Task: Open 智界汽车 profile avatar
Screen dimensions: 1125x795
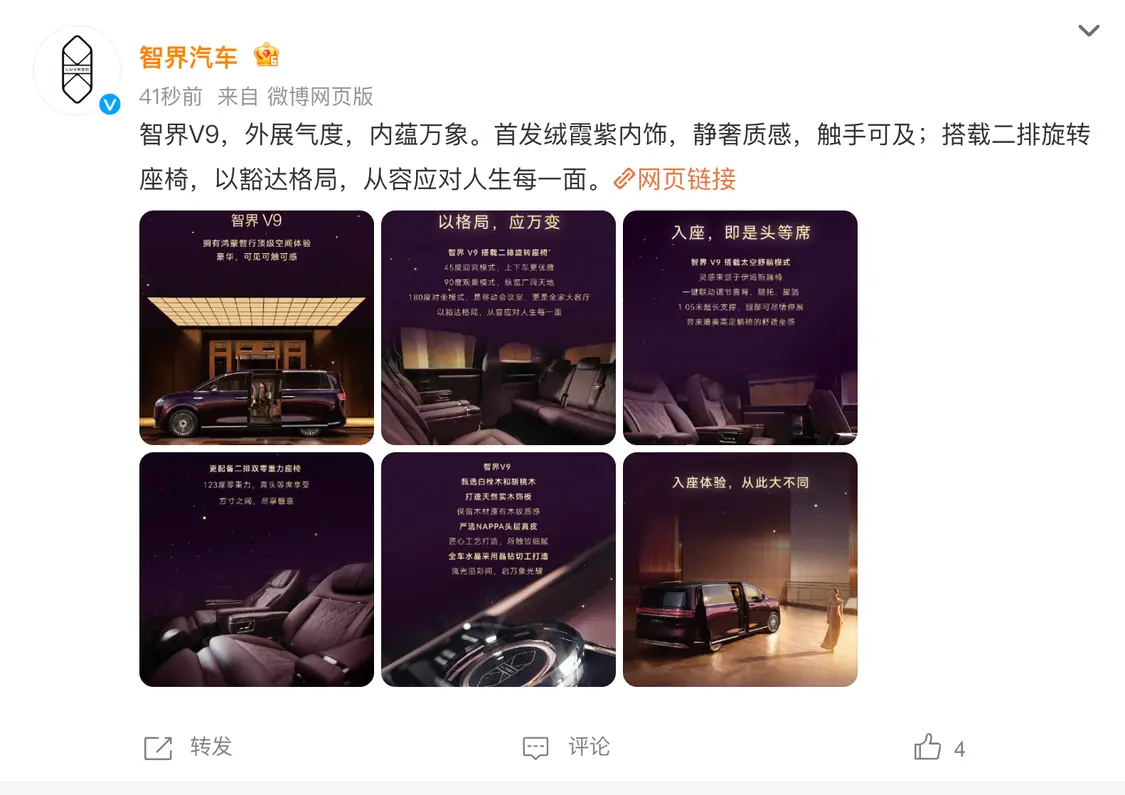Action: (x=77, y=71)
